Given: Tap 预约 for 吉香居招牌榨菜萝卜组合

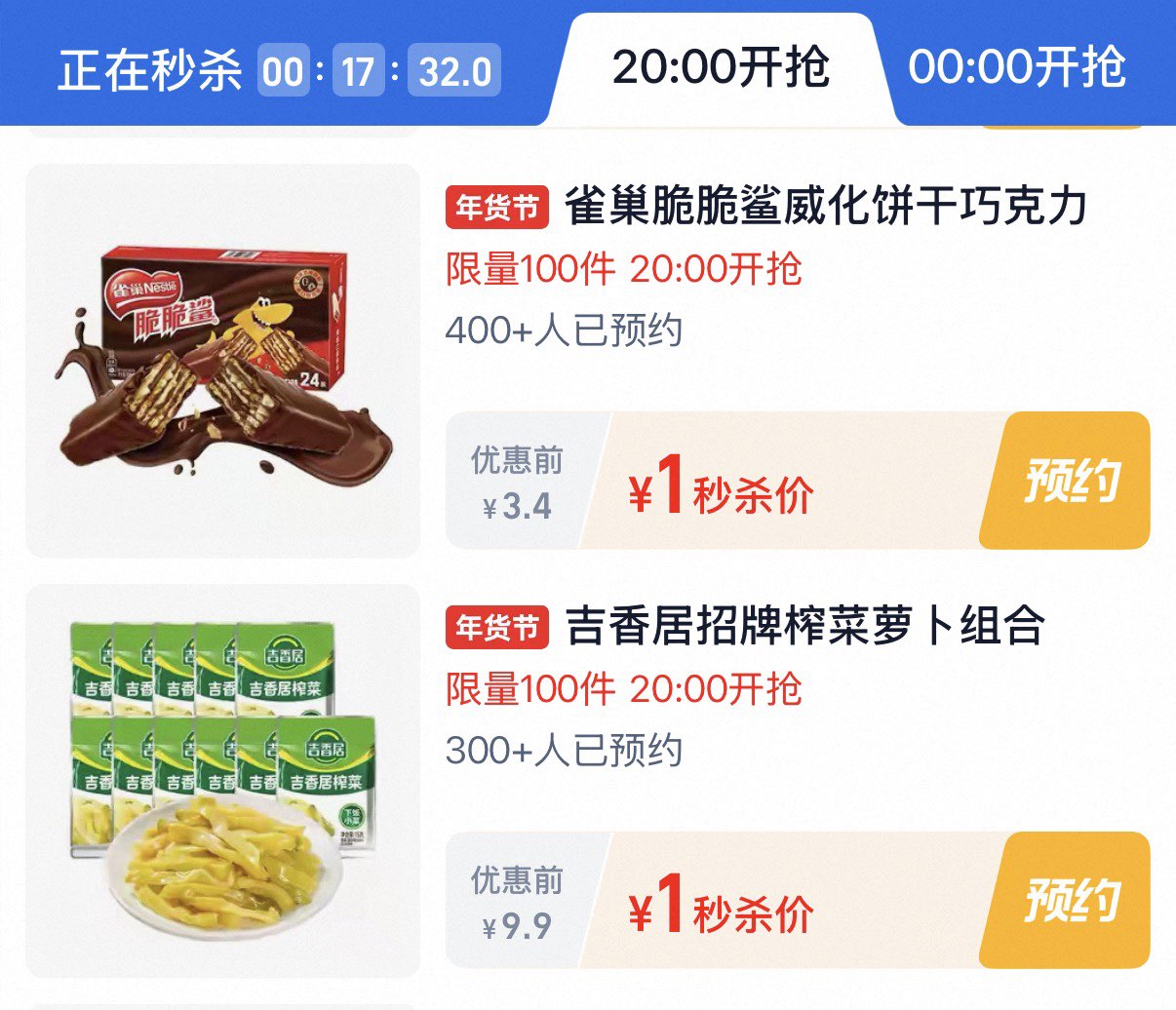Looking at the screenshot, I should [1072, 900].
